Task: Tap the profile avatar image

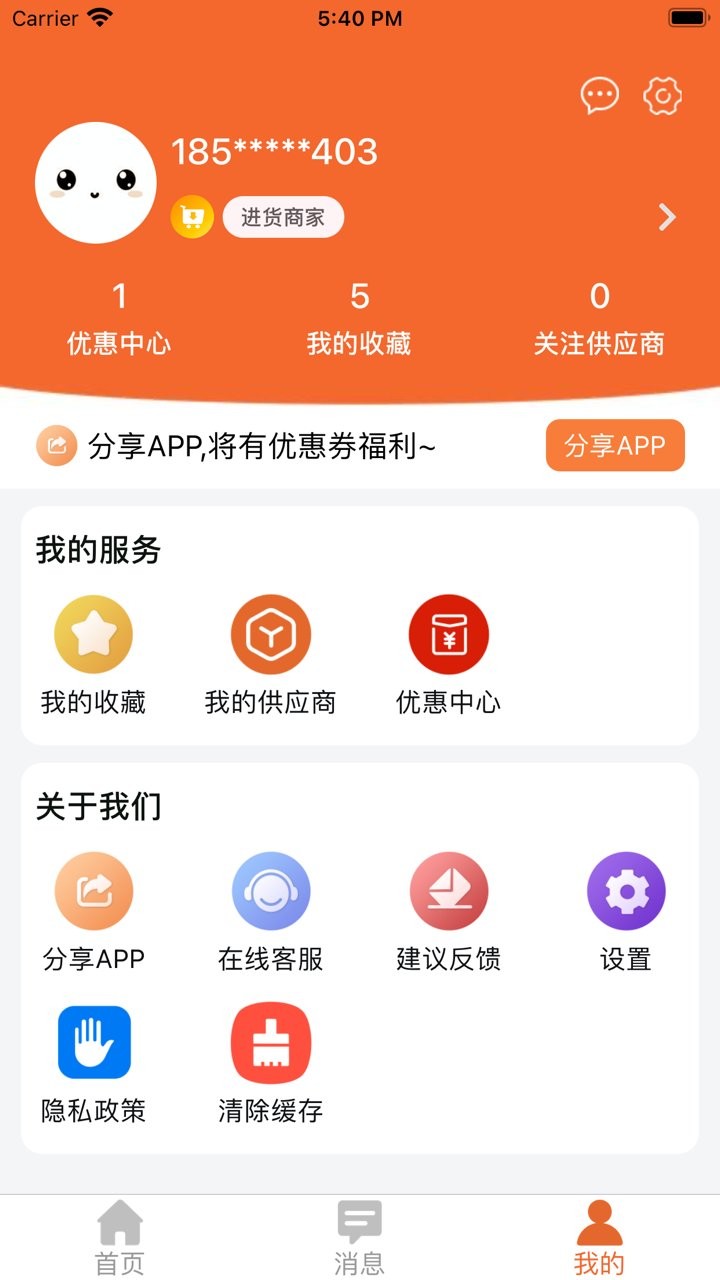Action: point(96,182)
